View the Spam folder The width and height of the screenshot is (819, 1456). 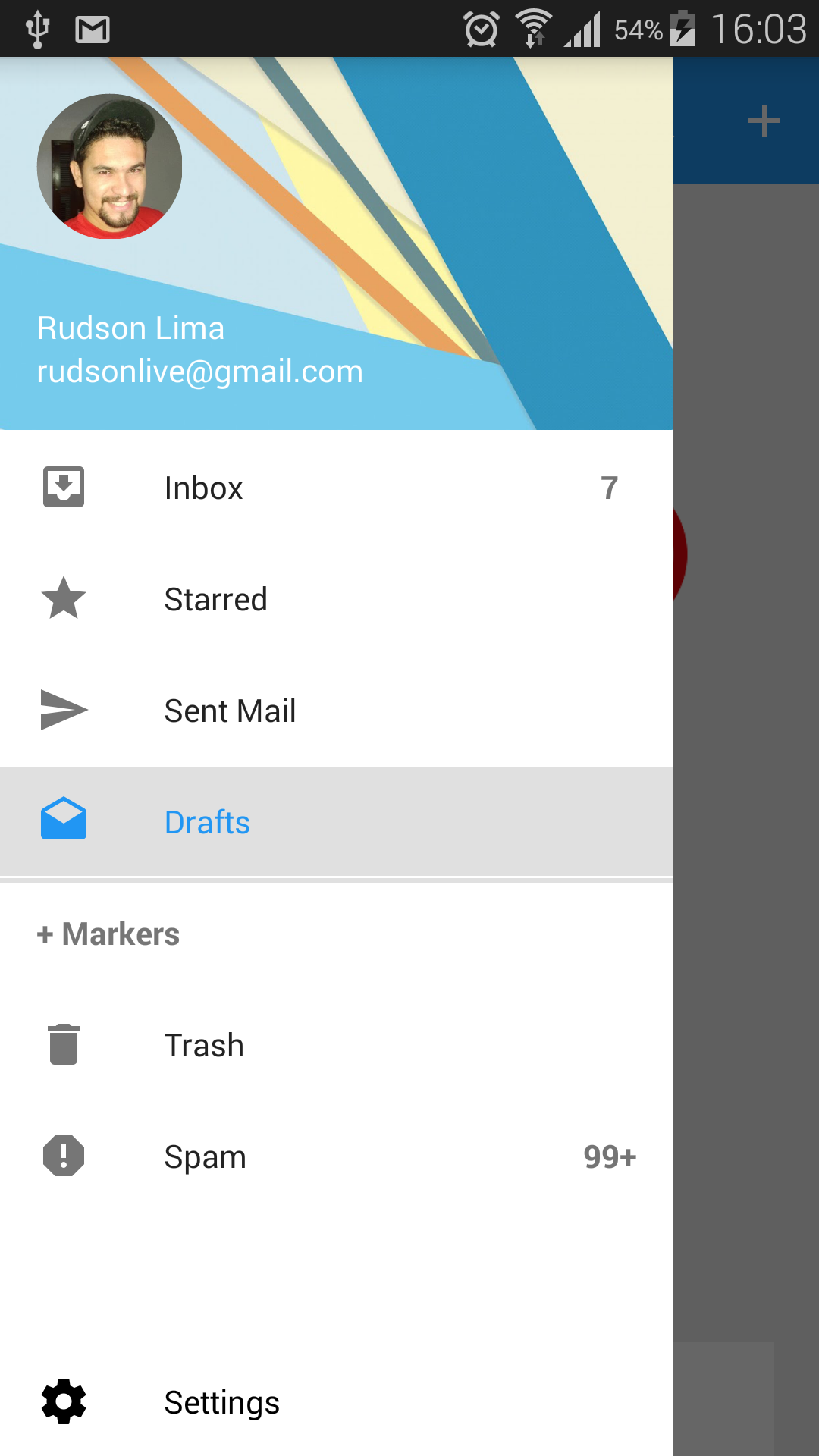tap(337, 1156)
